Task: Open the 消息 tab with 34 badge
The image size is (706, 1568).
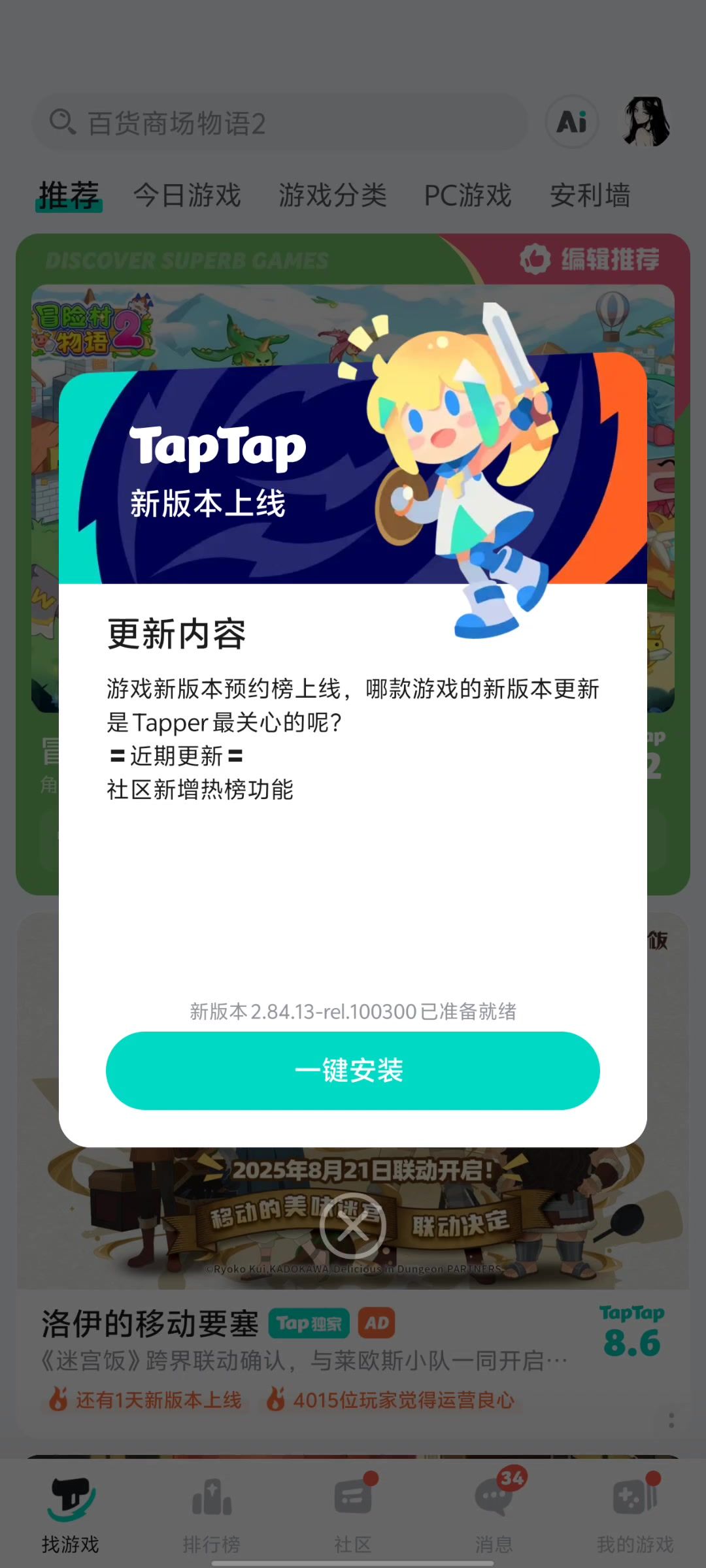Action: pos(494,1514)
